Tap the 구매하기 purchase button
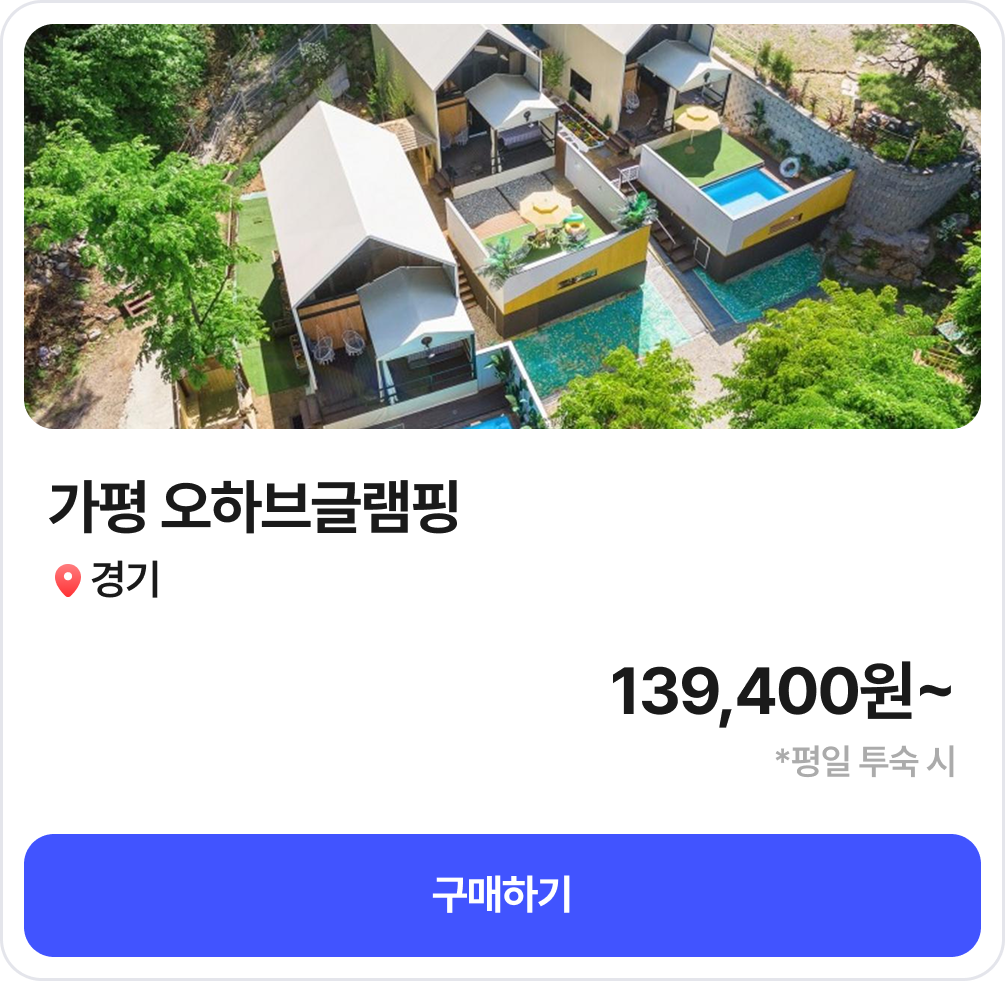The height and width of the screenshot is (981, 1005). [x=502, y=895]
